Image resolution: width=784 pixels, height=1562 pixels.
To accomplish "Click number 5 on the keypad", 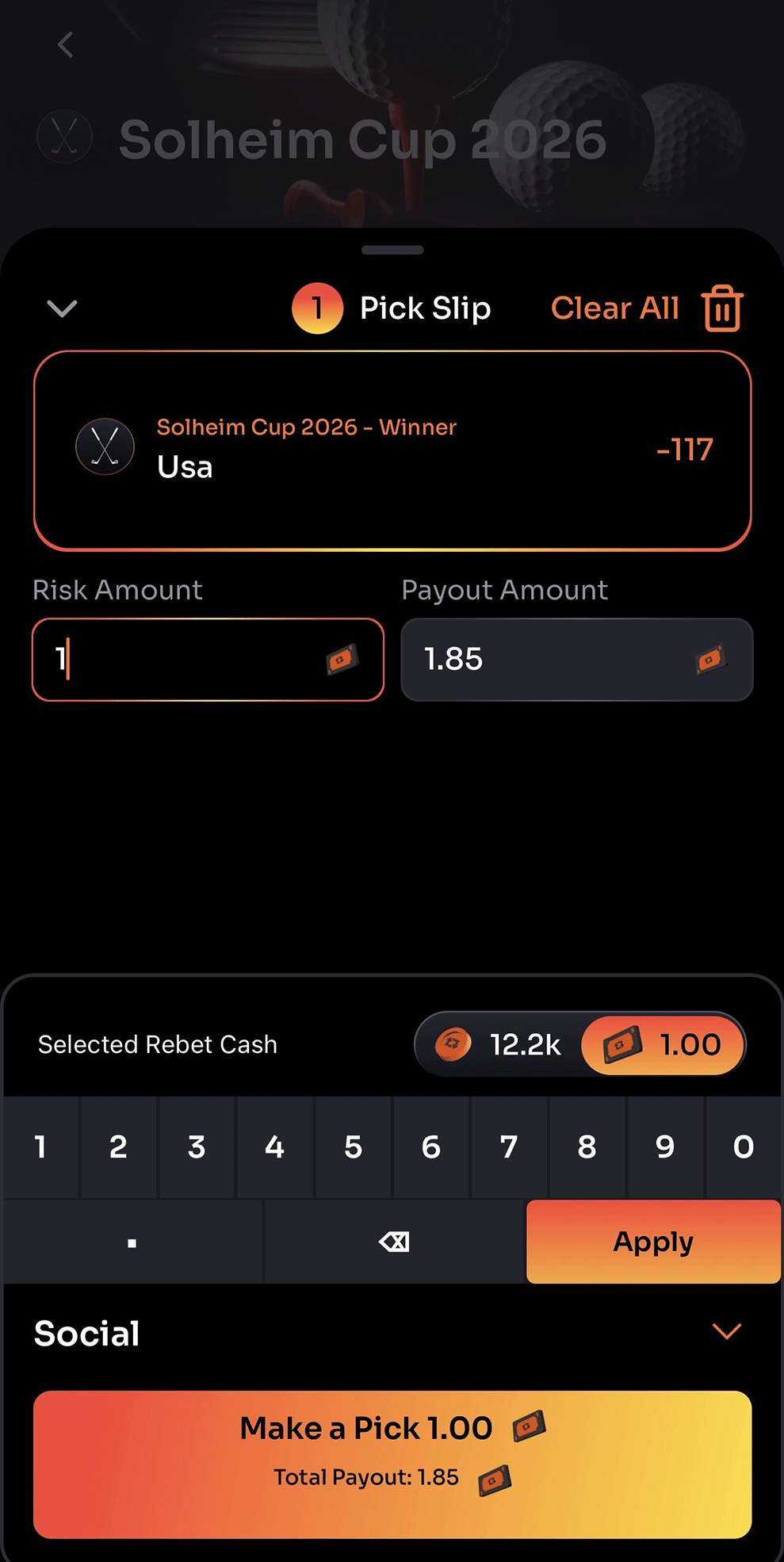I will (x=354, y=1147).
